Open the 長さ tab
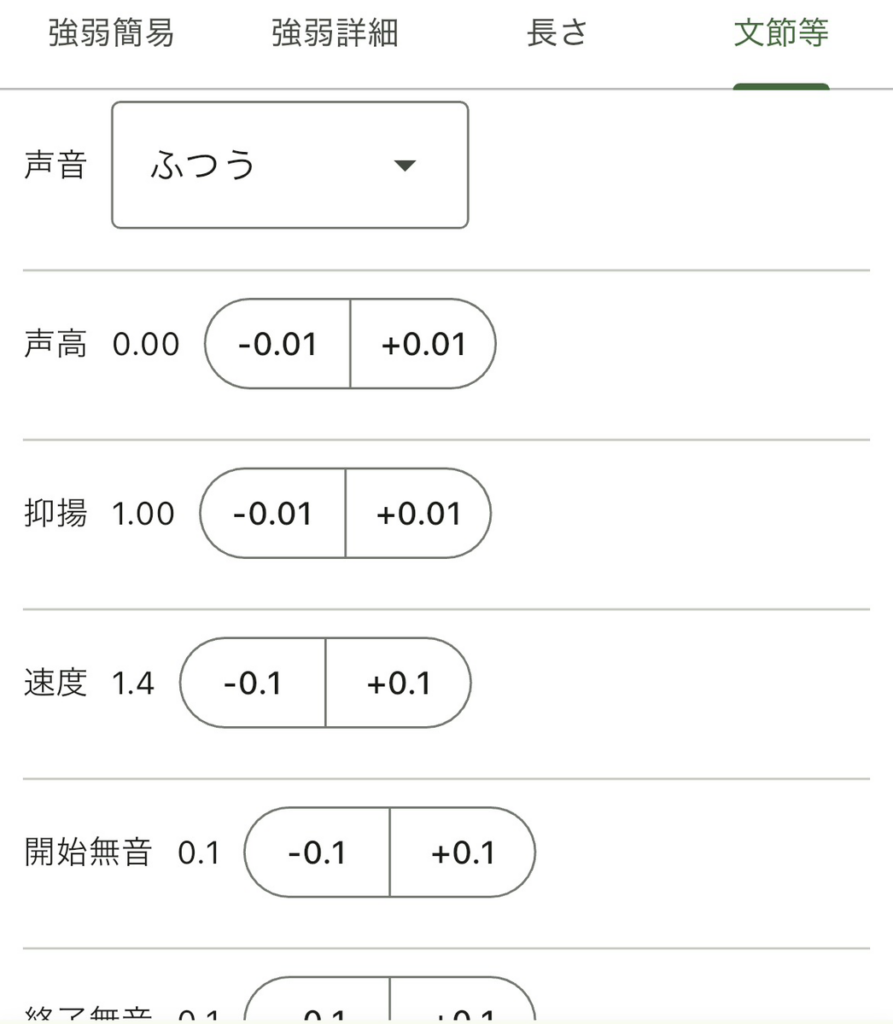 [x=557, y=32]
